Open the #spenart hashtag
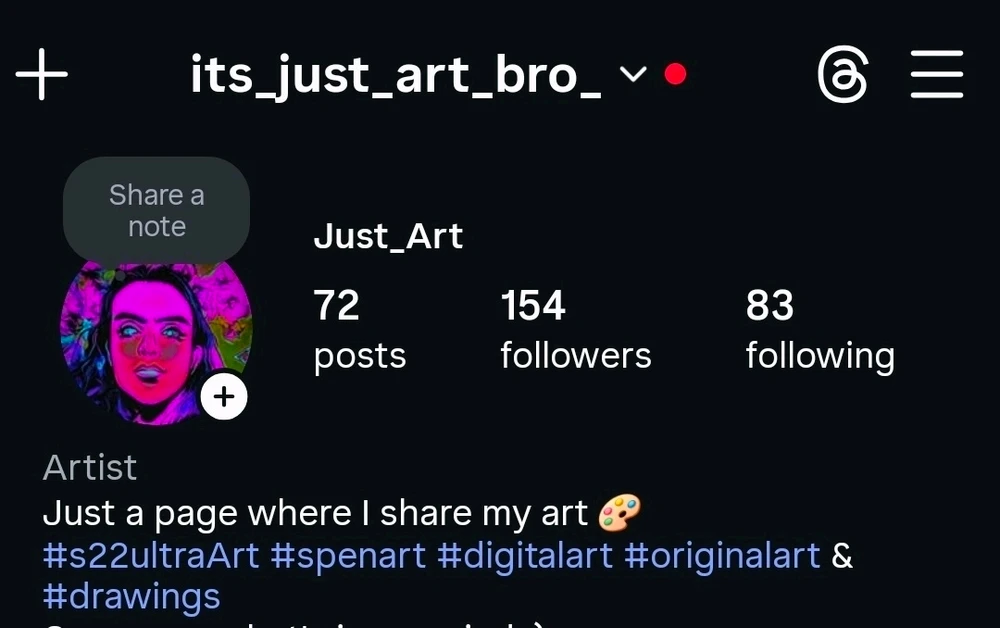The height and width of the screenshot is (628, 1000). tap(348, 555)
